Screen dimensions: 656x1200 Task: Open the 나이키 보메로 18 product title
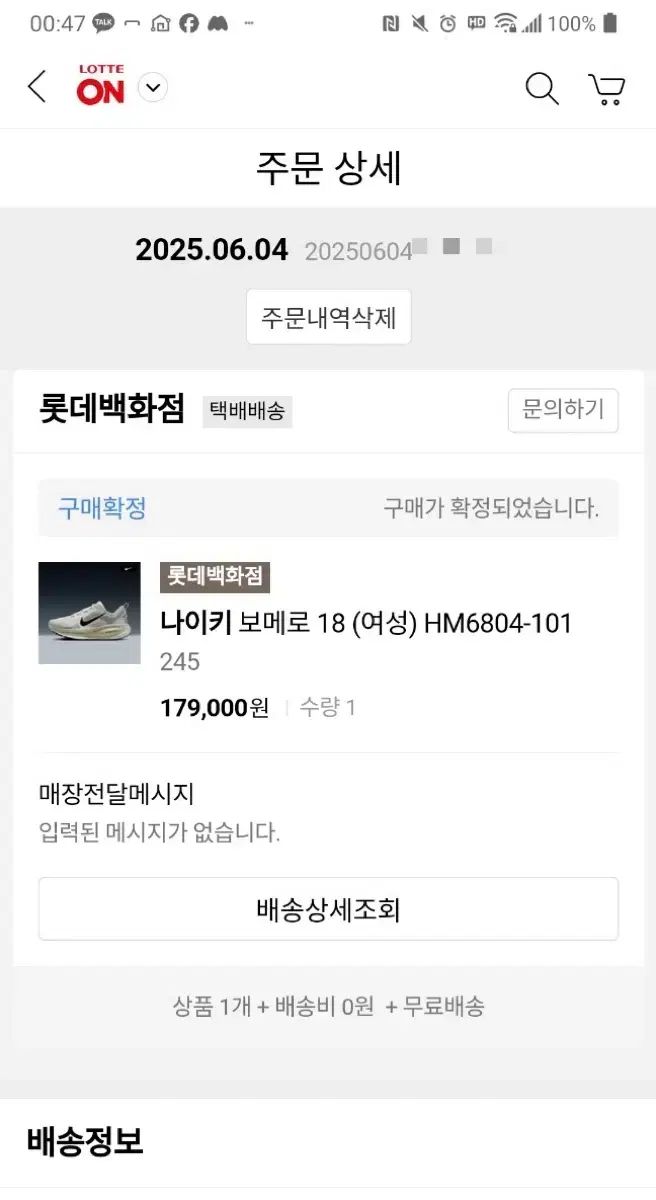[366, 623]
